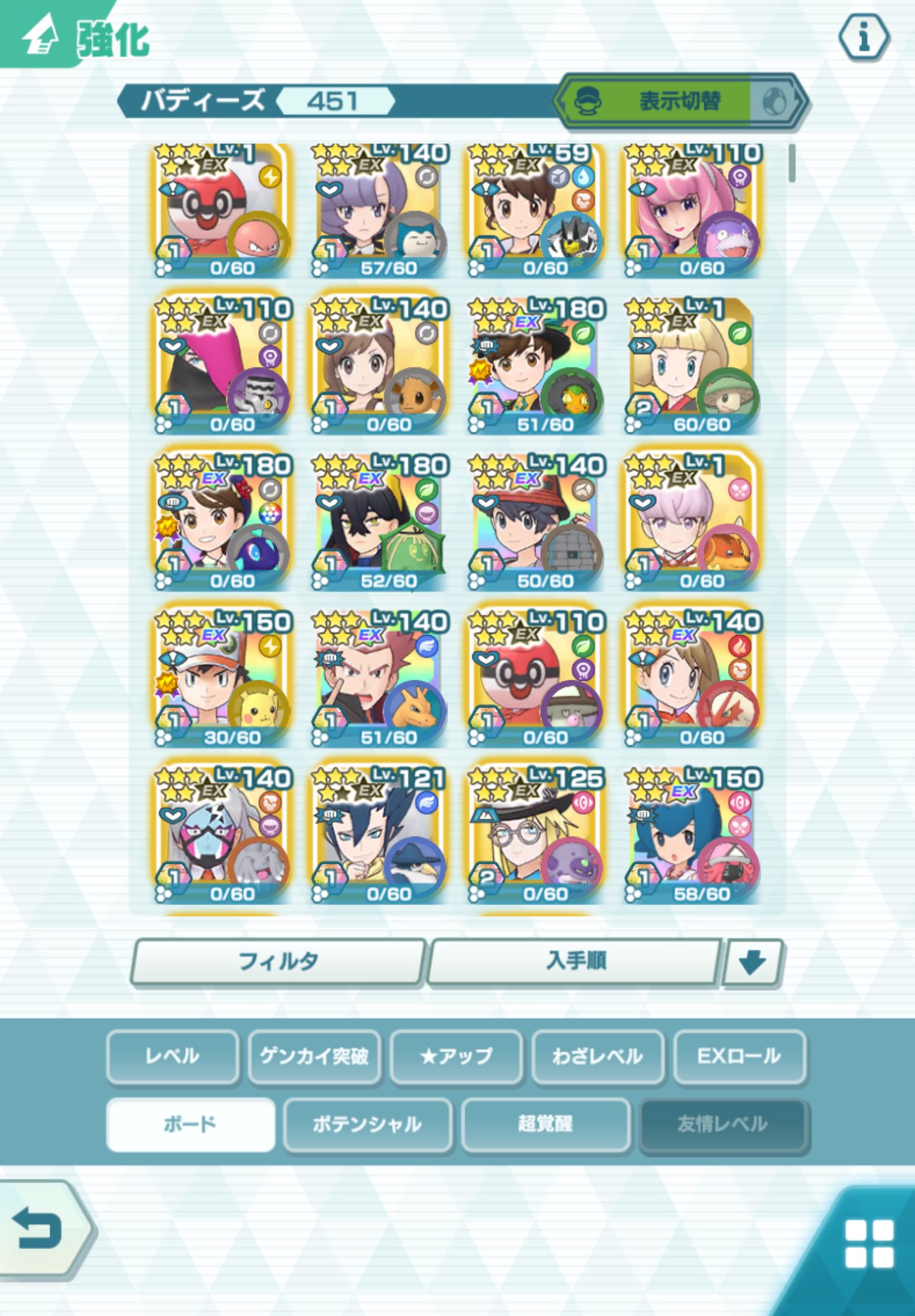Select the ボード tab
Screen dimensions: 915x1316
190,1124
